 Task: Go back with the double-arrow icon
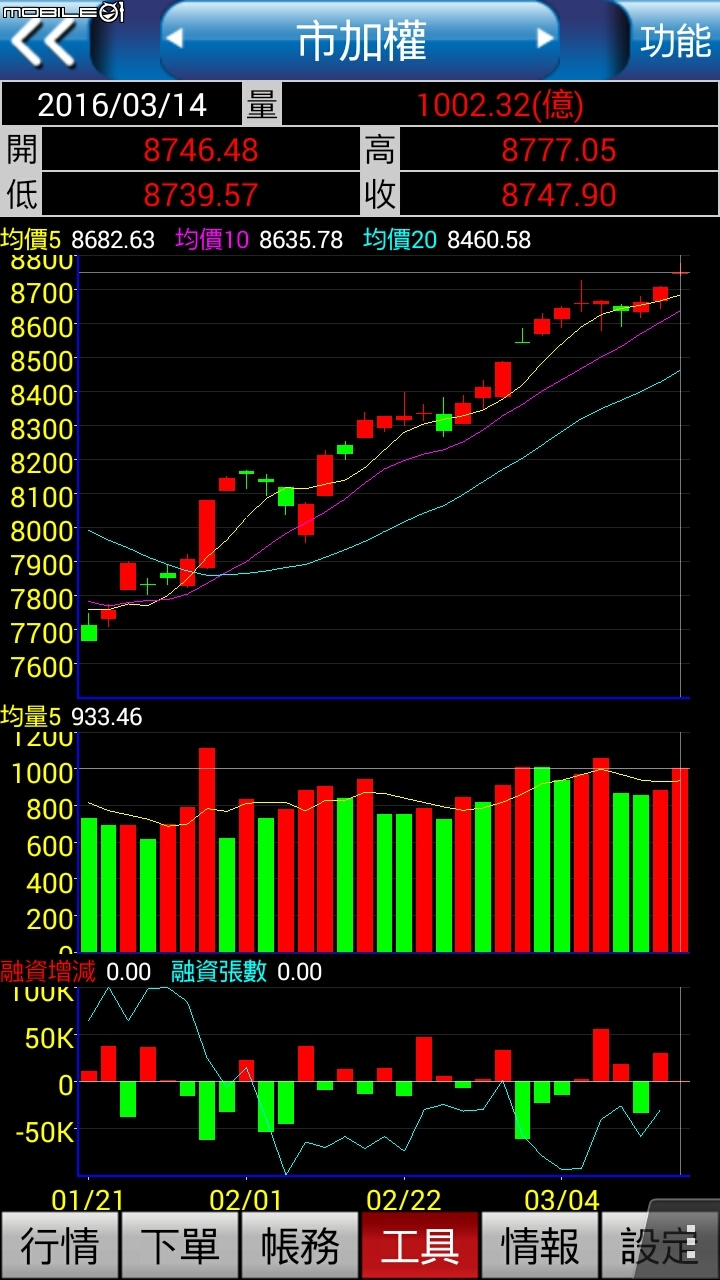click(43, 41)
